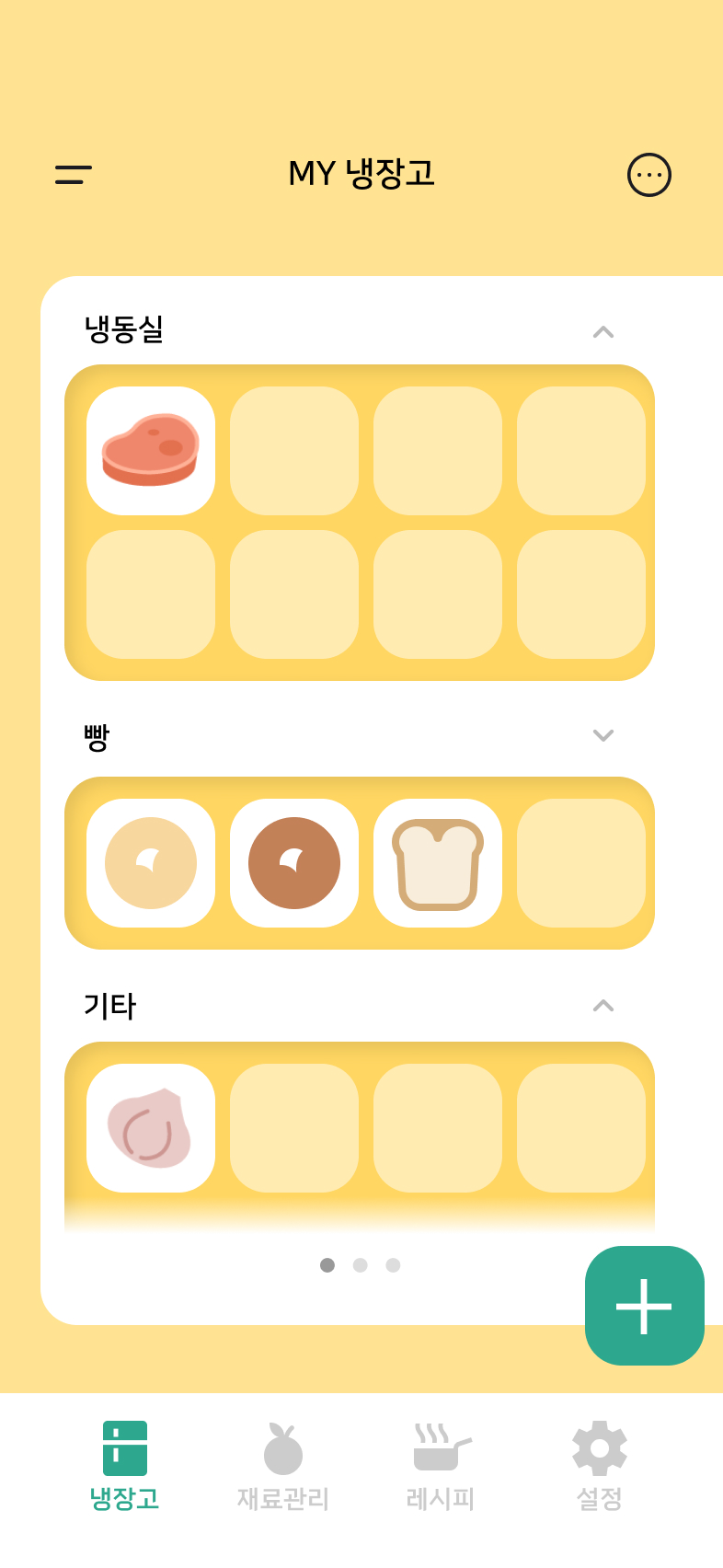Collapse the 냉동실 section
This screenshot has width=723, height=1568.
tap(603, 332)
